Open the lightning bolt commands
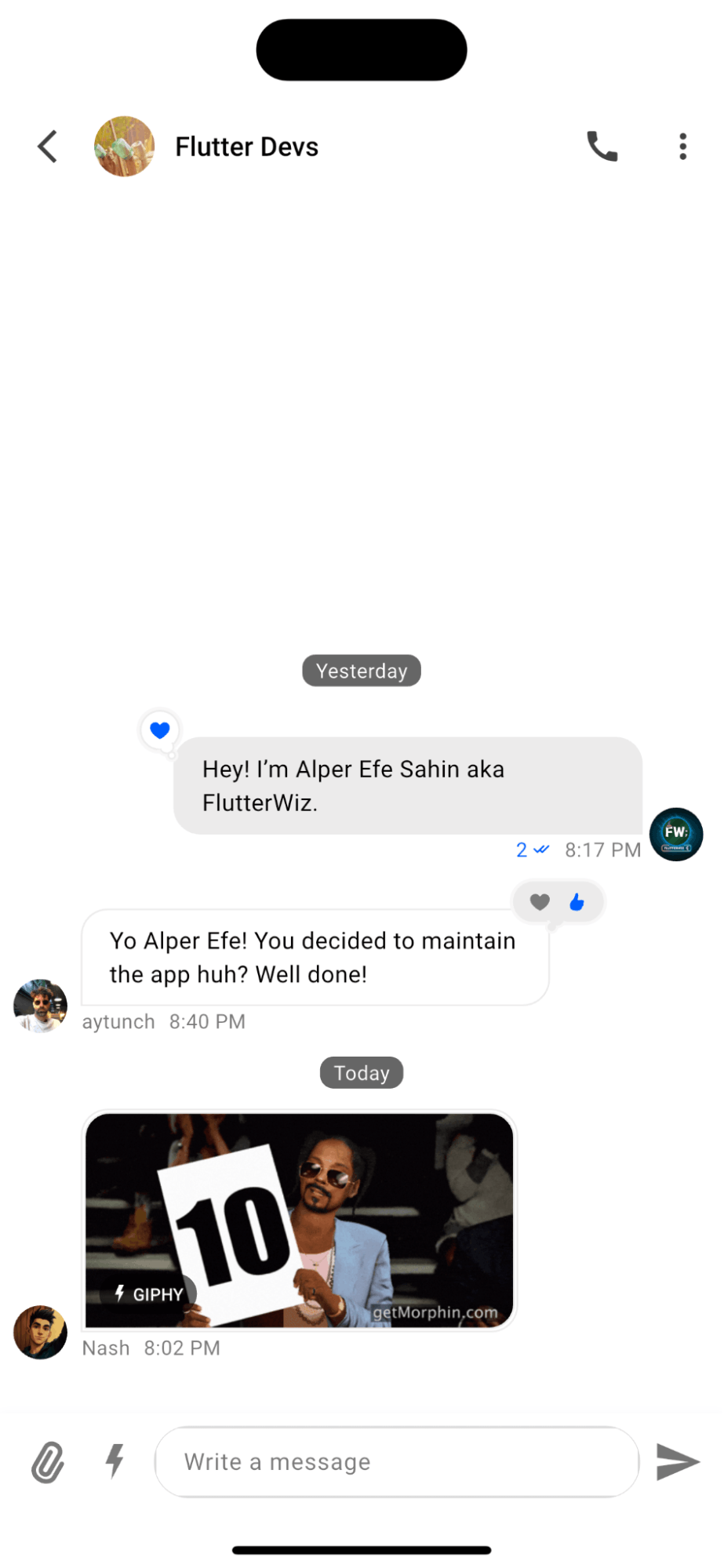 pyautogui.click(x=115, y=1461)
